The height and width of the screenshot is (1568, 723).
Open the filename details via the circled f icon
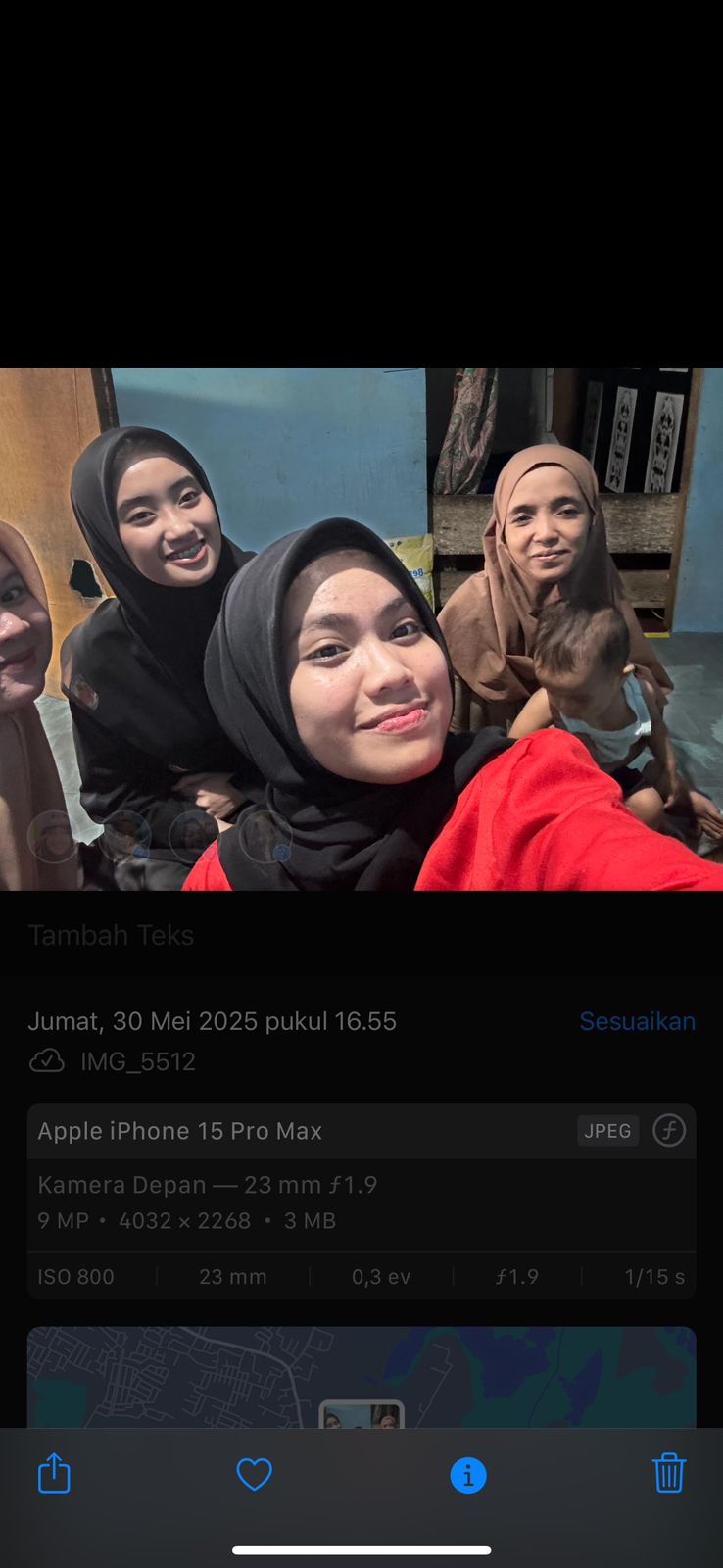(668, 1130)
